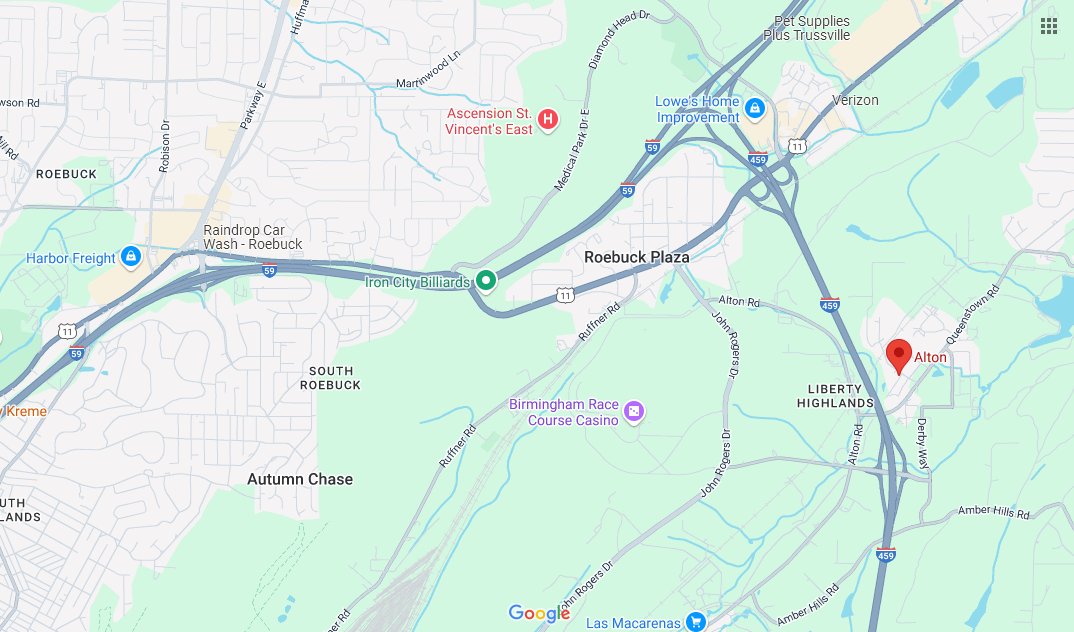The image size is (1074, 632).
Task: Open the Google apps grid
Action: click(1048, 26)
